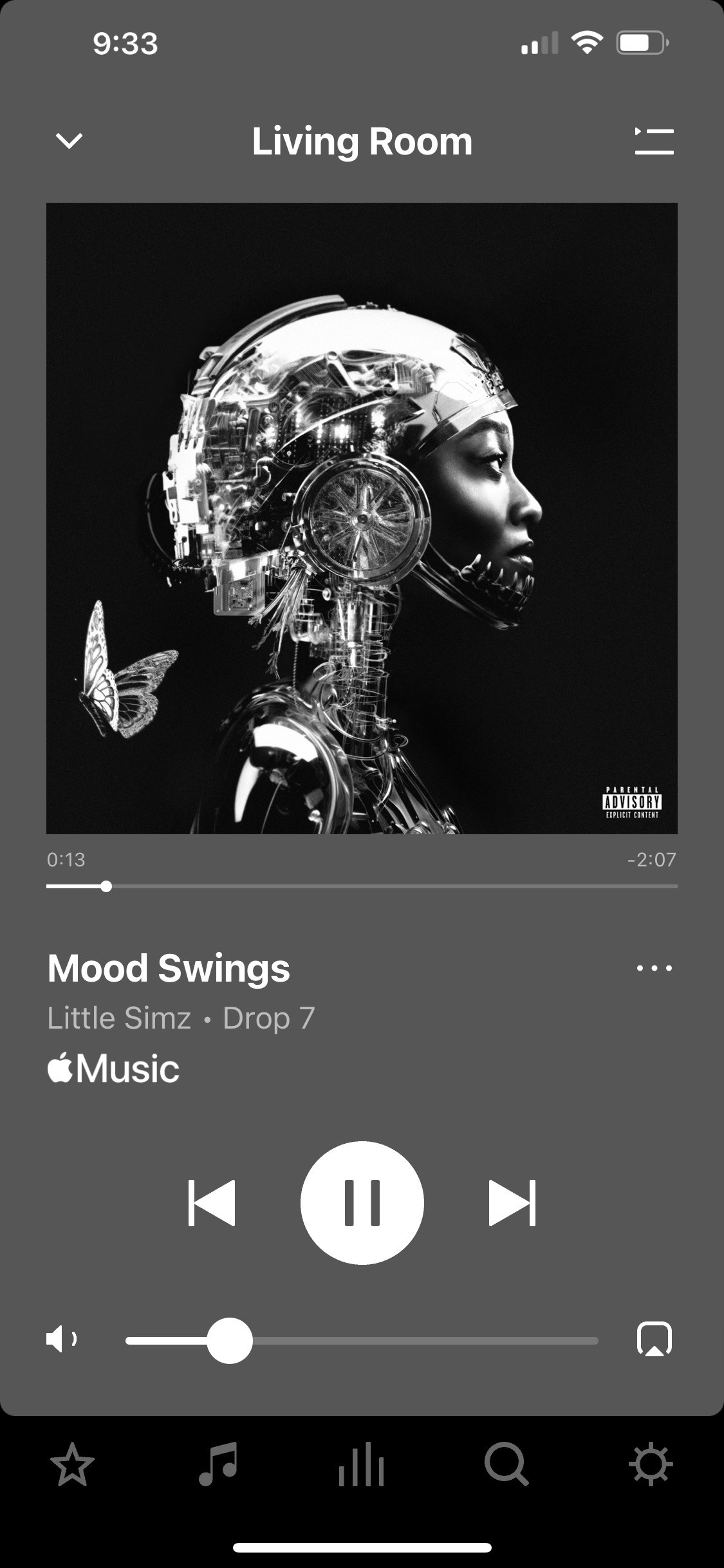Open the Search tab
Viewport: 724px width, 1568px height.
point(506,1464)
